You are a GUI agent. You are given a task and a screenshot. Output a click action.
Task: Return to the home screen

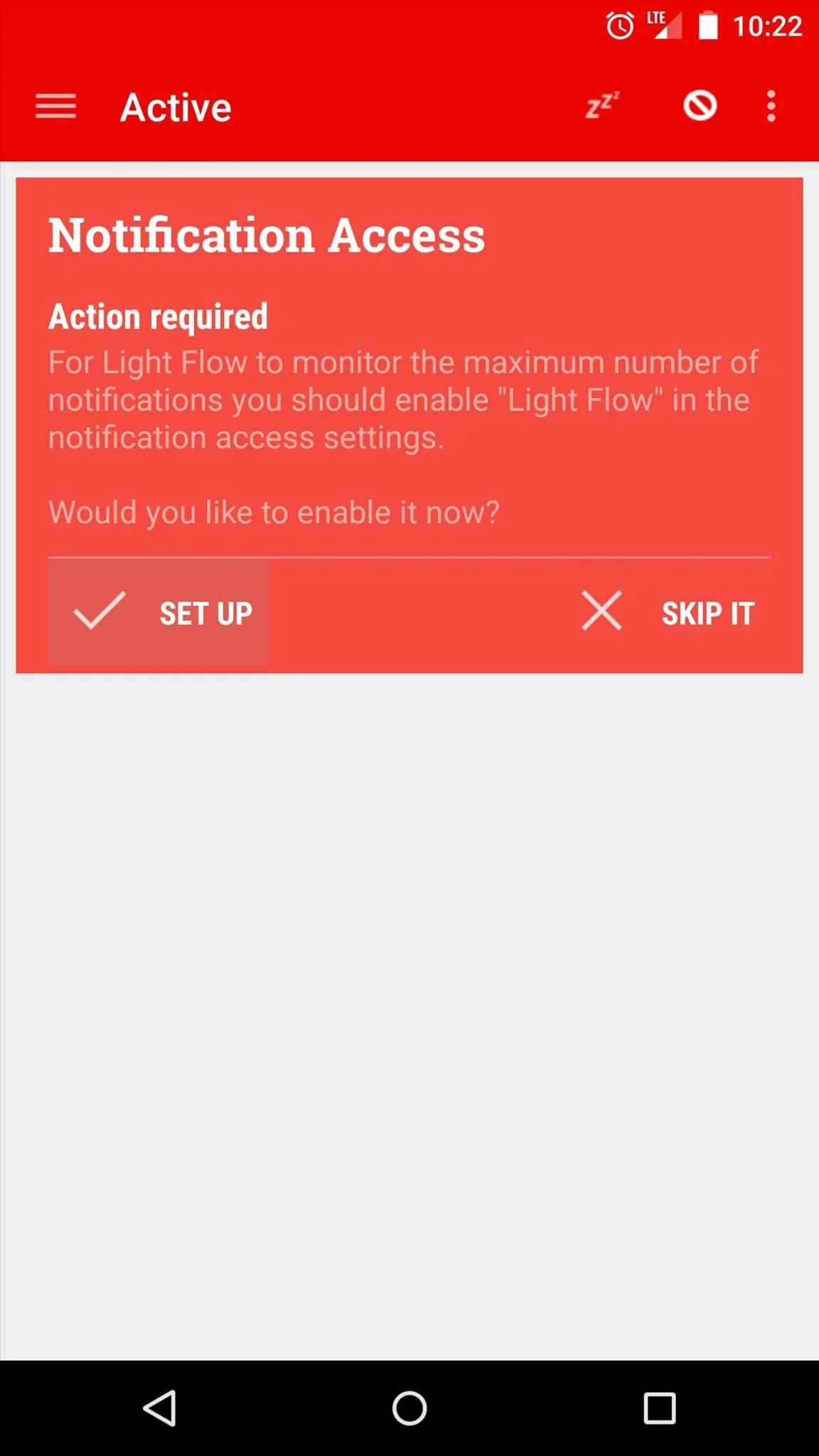(x=409, y=1408)
